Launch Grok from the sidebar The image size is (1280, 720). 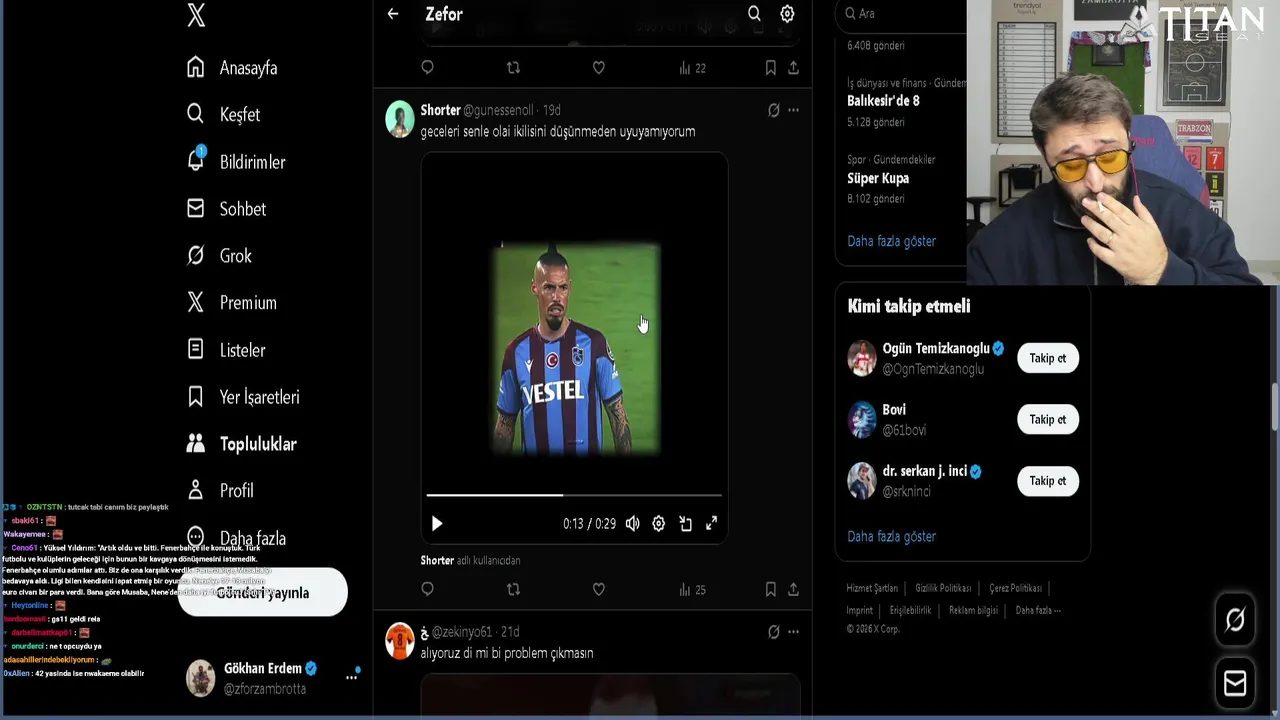pyautogui.click(x=220, y=256)
